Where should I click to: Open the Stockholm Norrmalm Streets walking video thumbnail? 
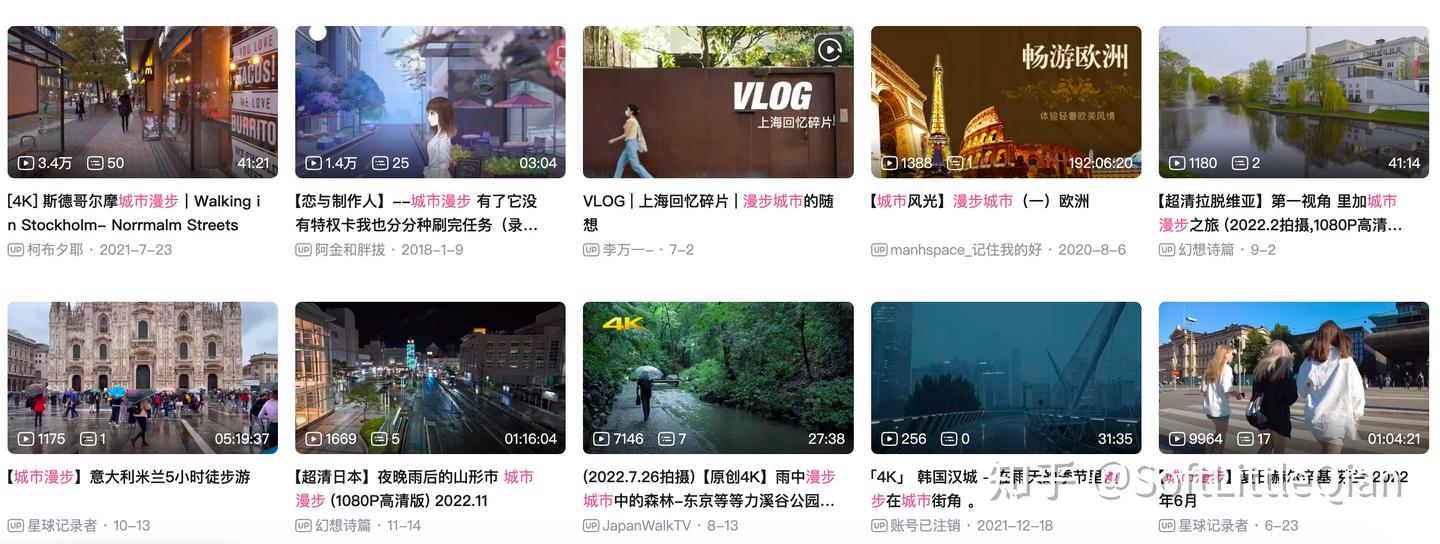[x=142, y=102]
